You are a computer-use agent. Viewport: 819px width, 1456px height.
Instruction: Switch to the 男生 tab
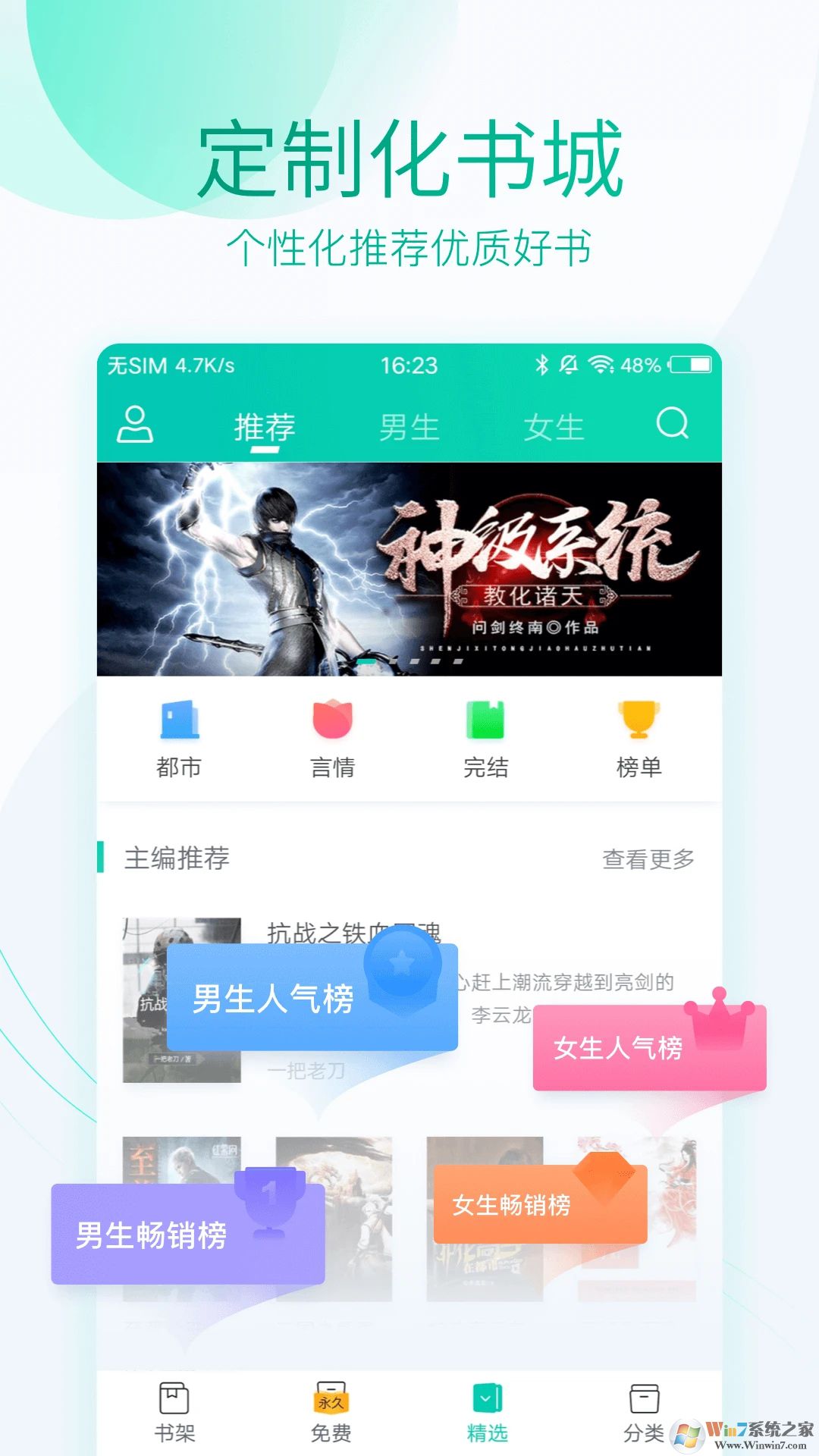(x=410, y=425)
